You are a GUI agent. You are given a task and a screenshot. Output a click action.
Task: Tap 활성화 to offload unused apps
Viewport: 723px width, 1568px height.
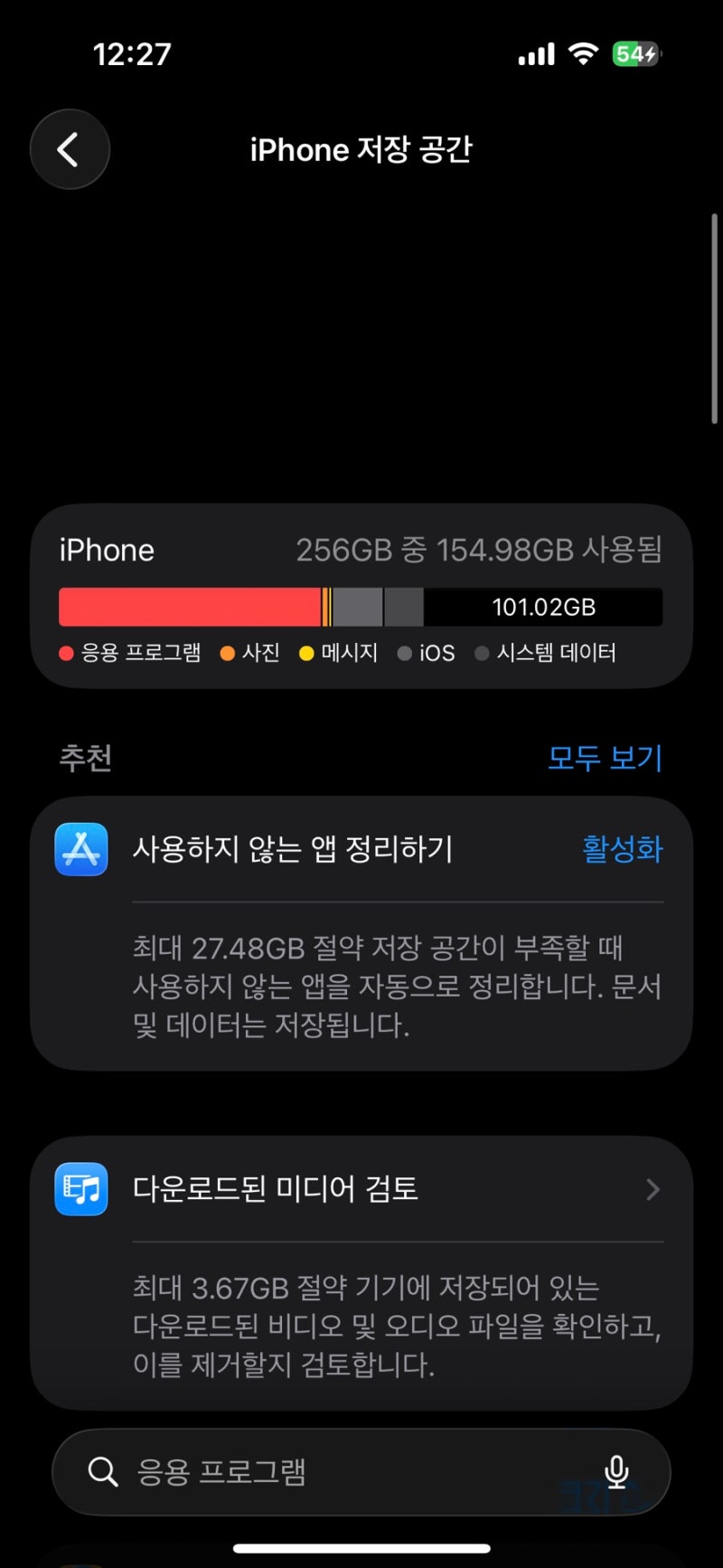(x=622, y=848)
